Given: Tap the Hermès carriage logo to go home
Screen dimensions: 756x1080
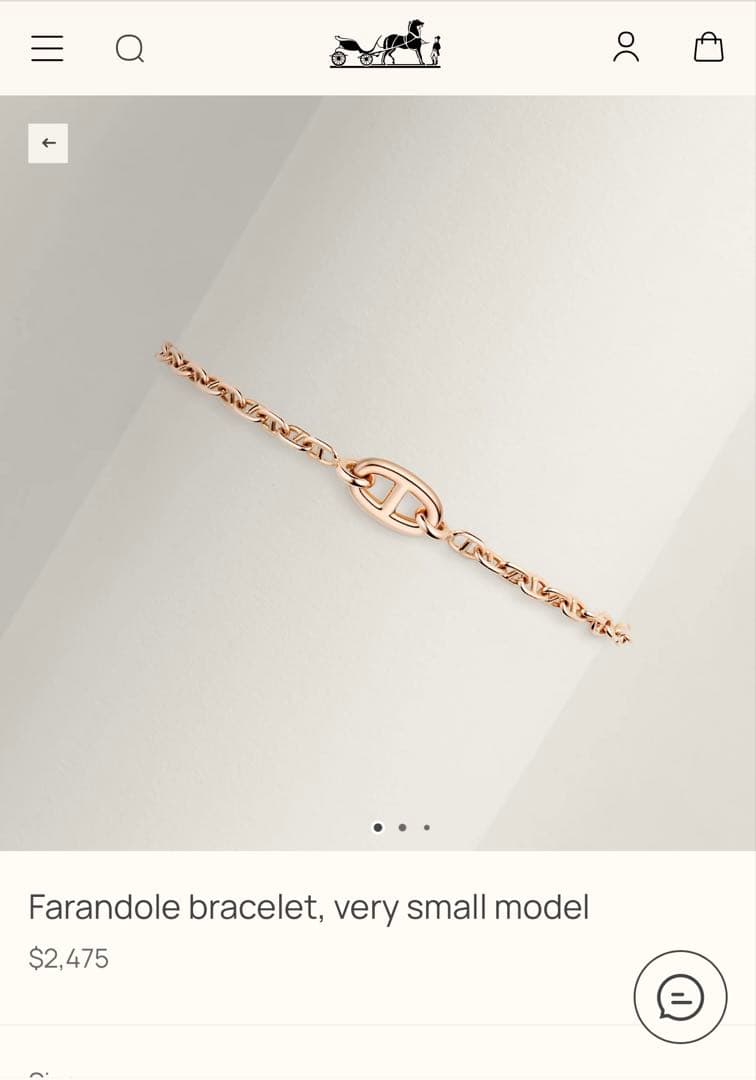Looking at the screenshot, I should (x=385, y=45).
